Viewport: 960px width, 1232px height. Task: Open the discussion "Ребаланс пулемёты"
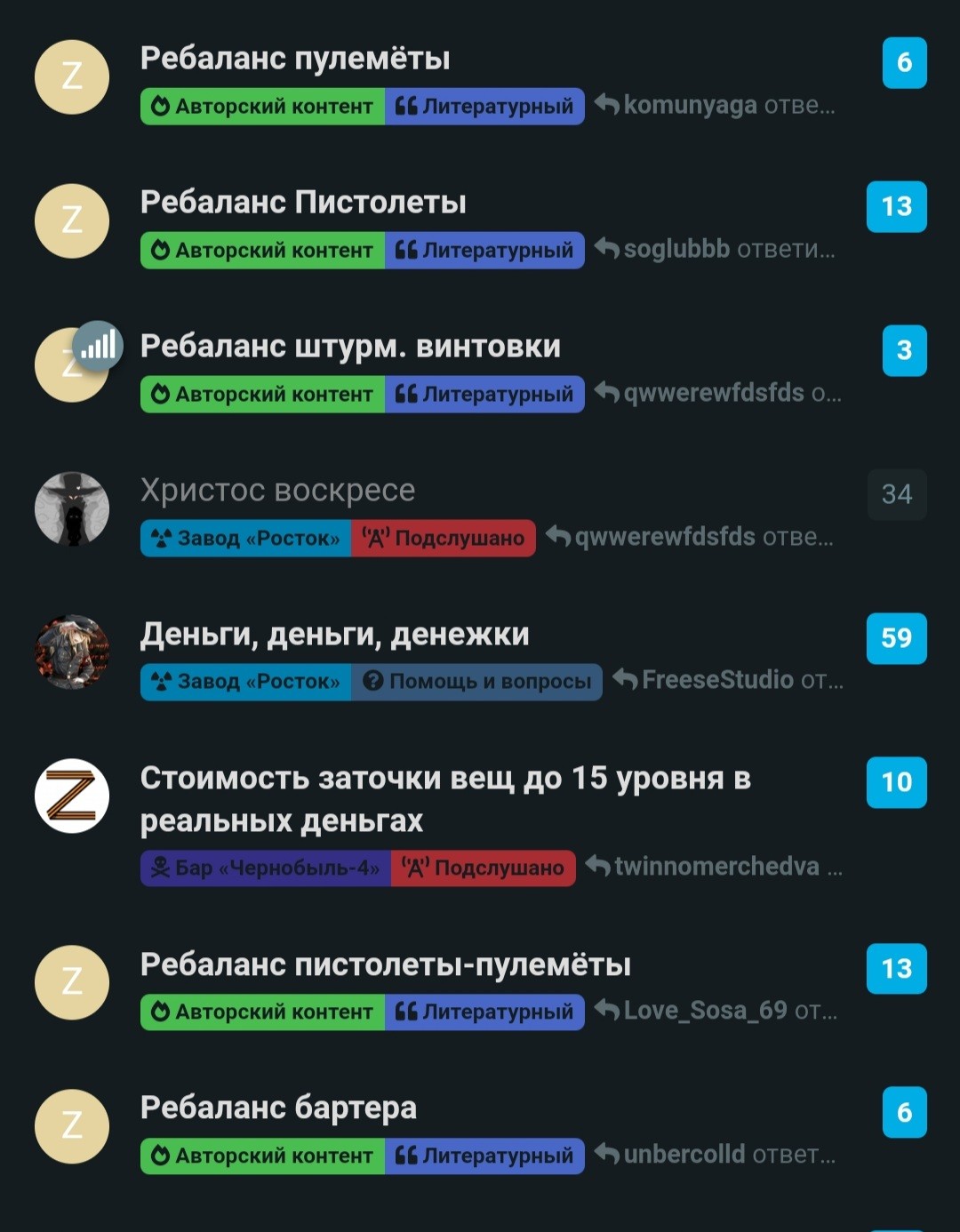coord(295,59)
